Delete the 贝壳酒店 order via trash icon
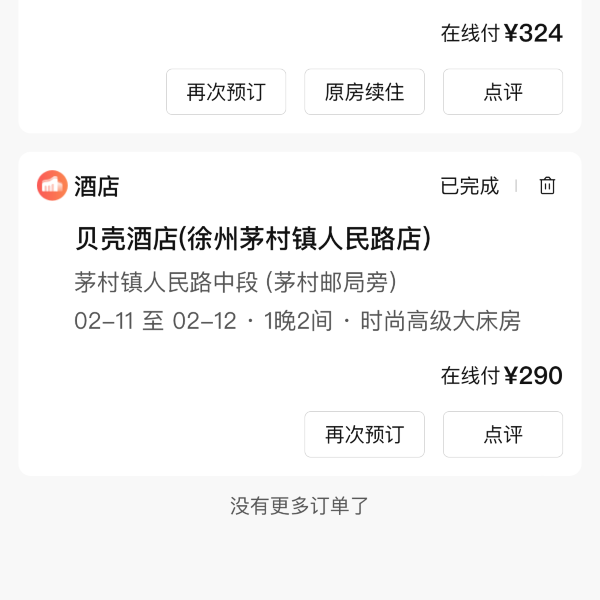Screen dimensions: 600x600 pos(547,186)
